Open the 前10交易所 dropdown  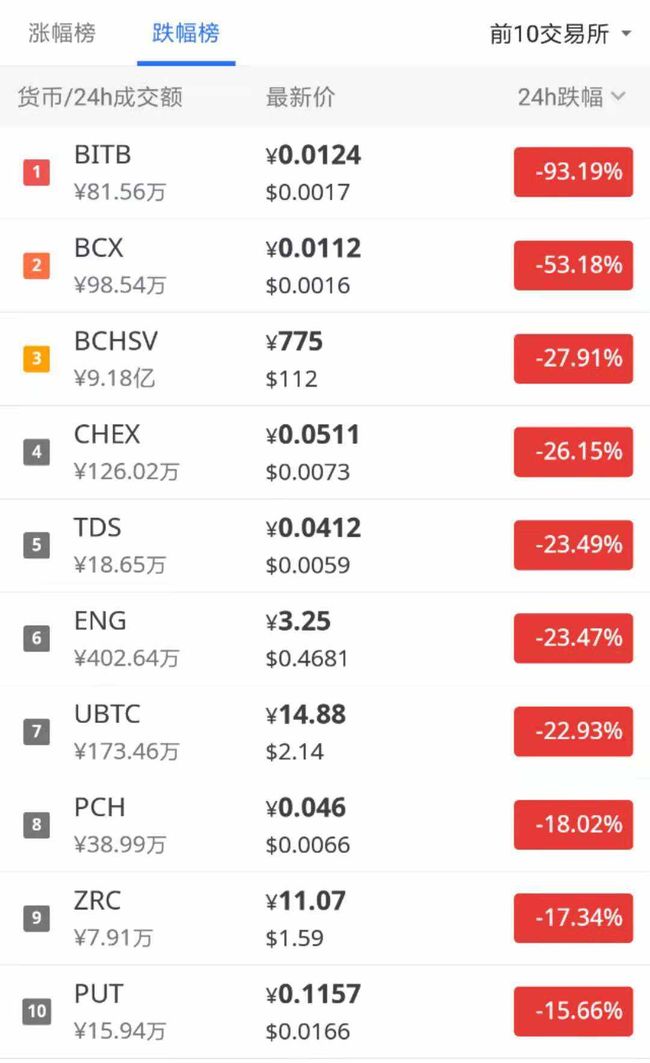pyautogui.click(x=560, y=33)
